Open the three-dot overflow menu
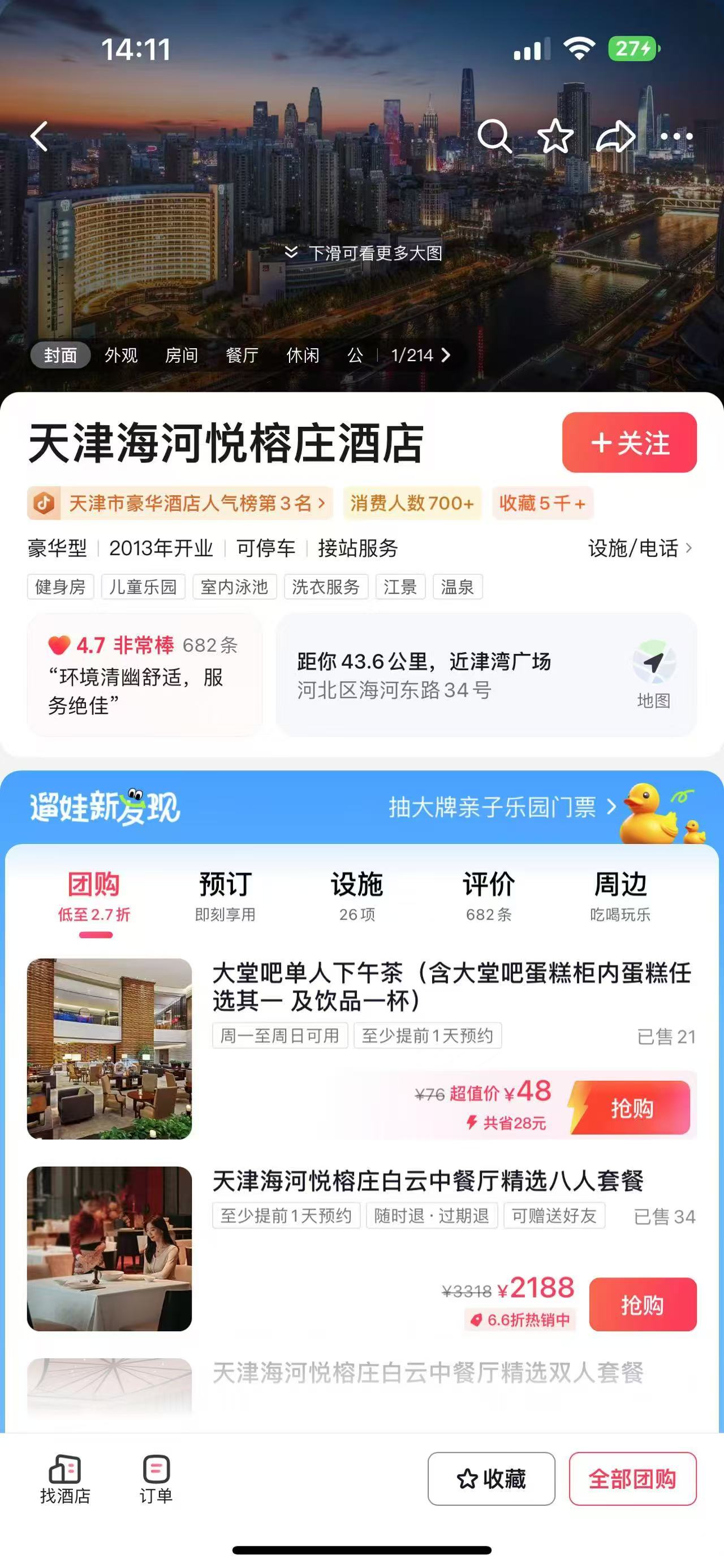This screenshot has height=1568, width=724. click(x=676, y=136)
